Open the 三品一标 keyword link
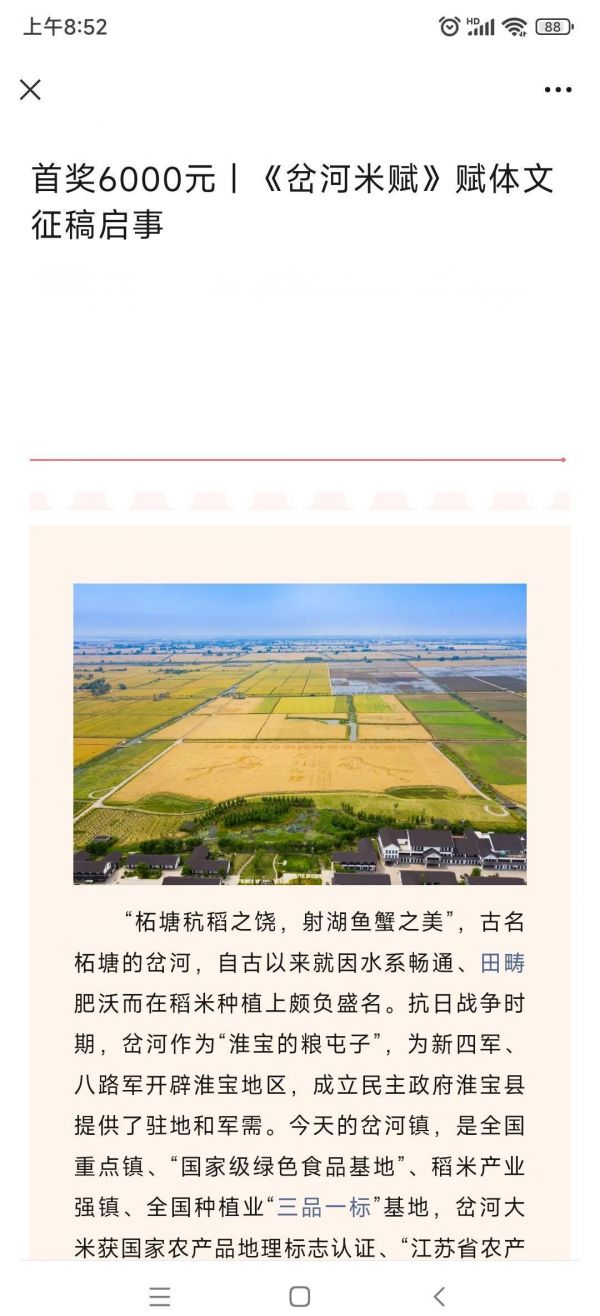The image size is (600, 1316). pyautogui.click(x=324, y=1207)
